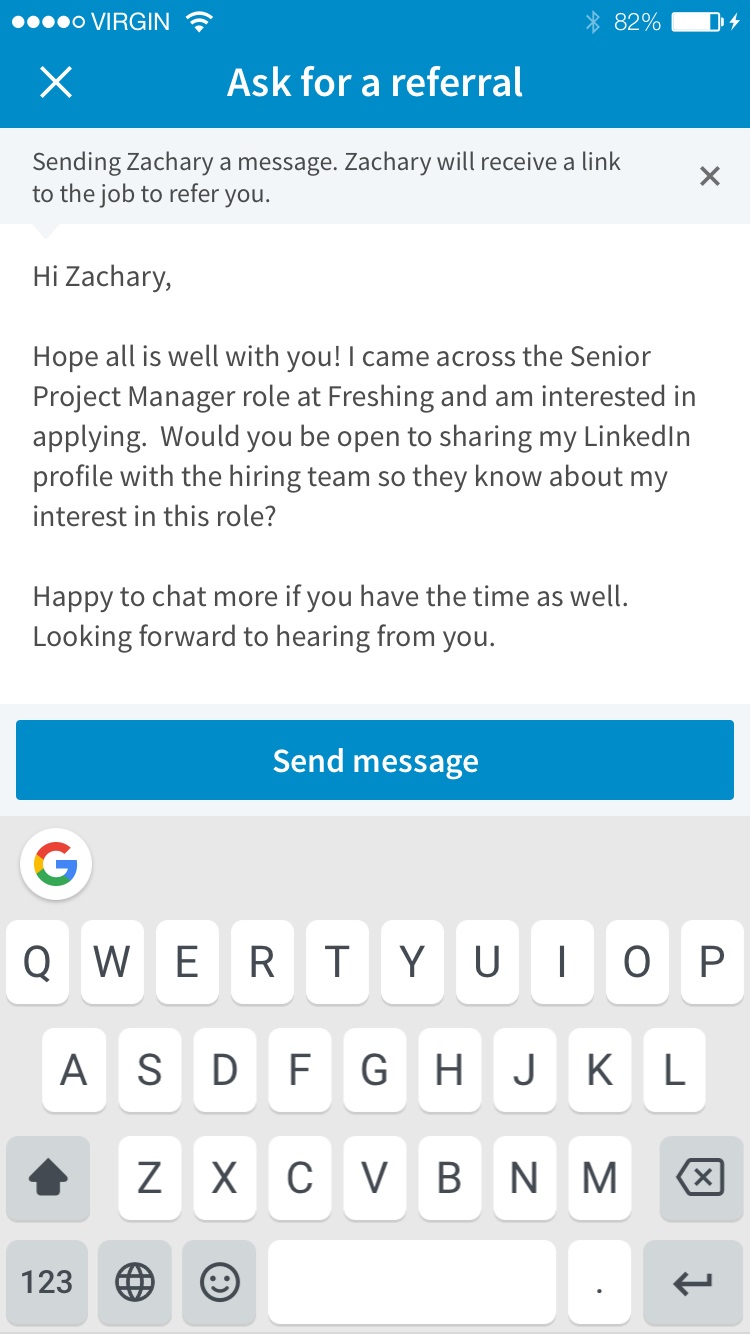This screenshot has height=1334, width=750.
Task: Close the Ask for a referral screen
Action: point(56,82)
